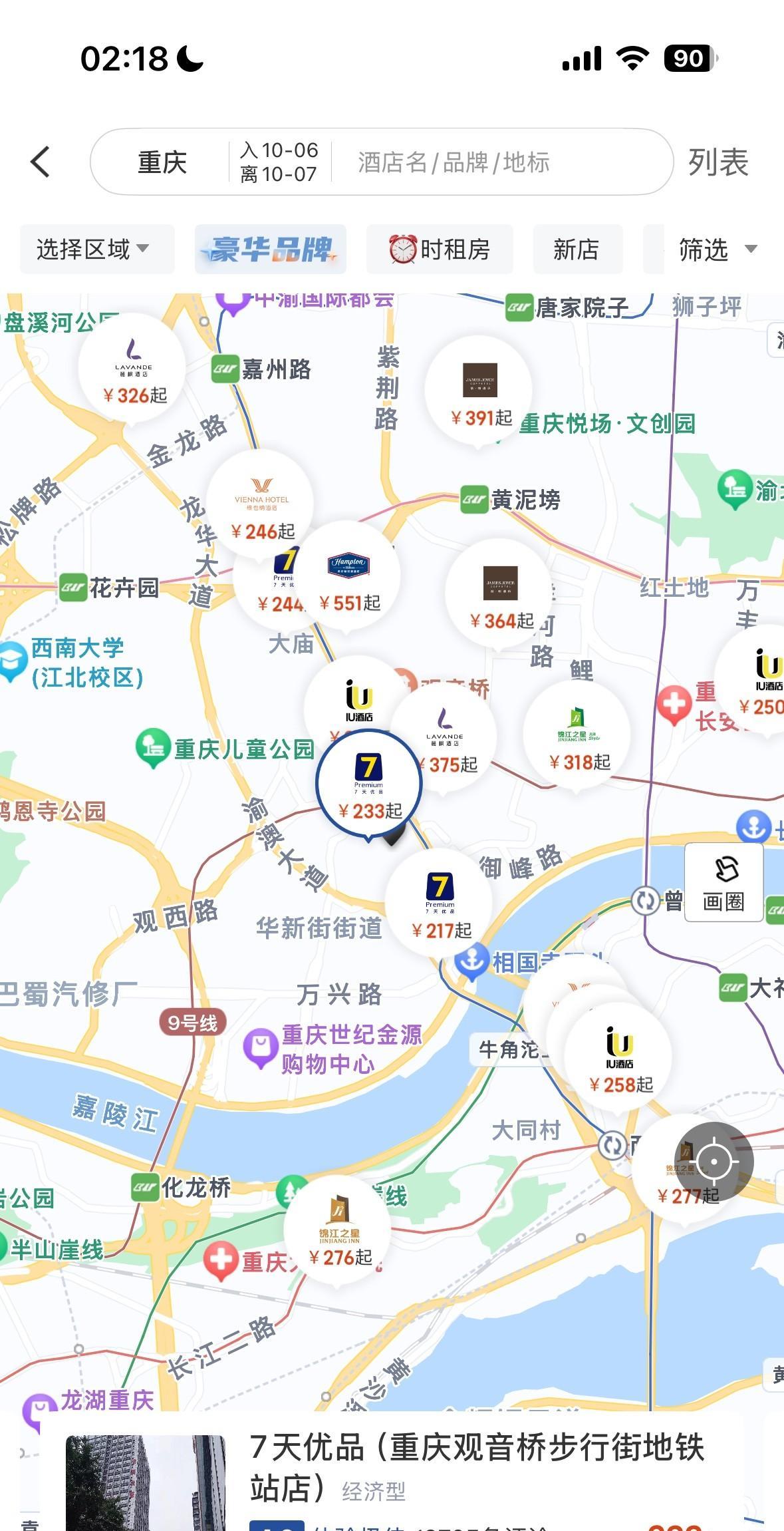This screenshot has width=784, height=1531.
Task: Select the 7 Premium marker at ¥217
Action: click(440, 903)
